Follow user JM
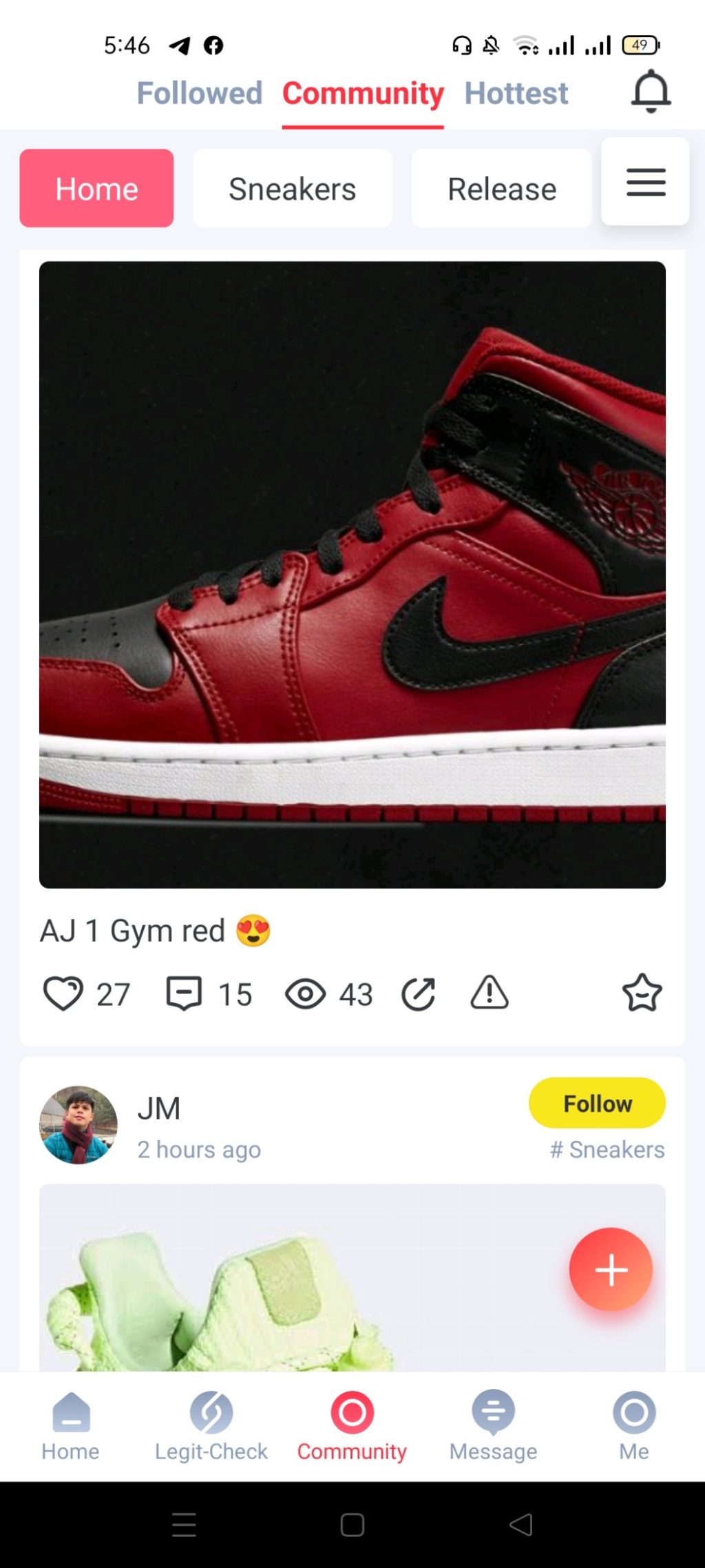705x1568 pixels. click(x=597, y=1103)
